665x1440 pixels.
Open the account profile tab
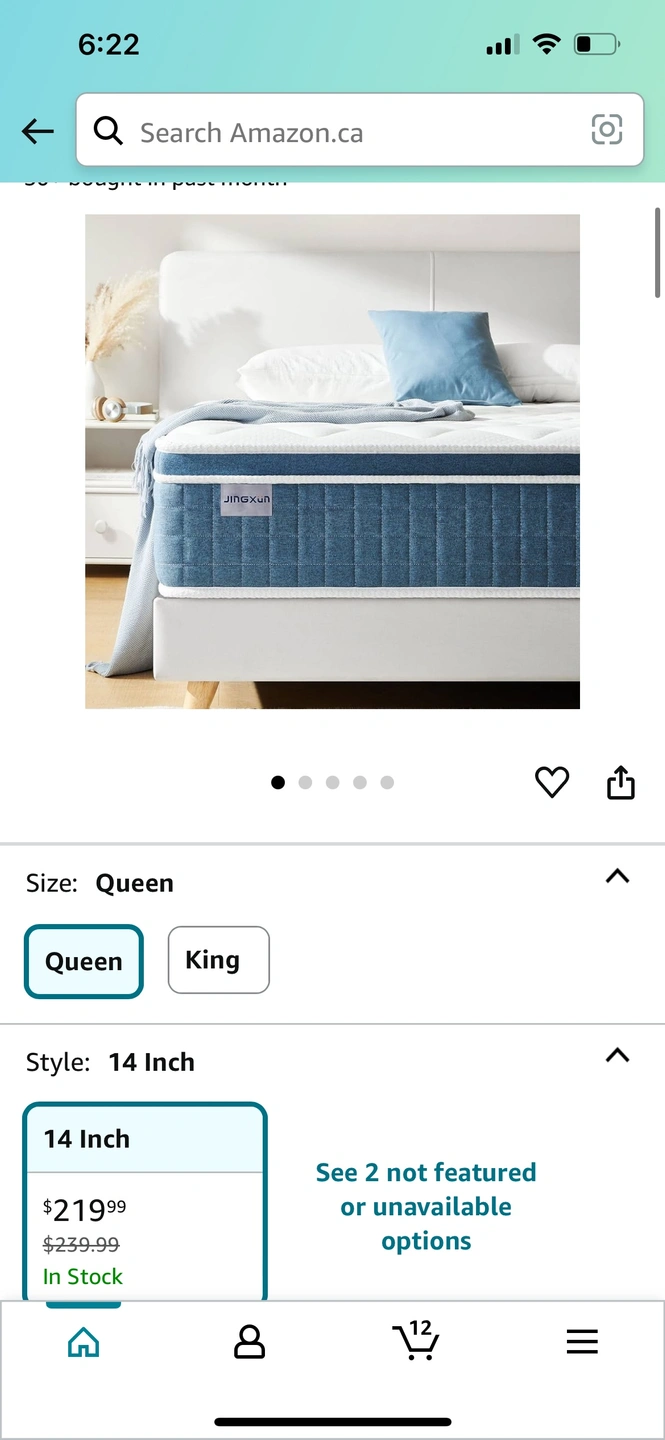[x=249, y=1342]
